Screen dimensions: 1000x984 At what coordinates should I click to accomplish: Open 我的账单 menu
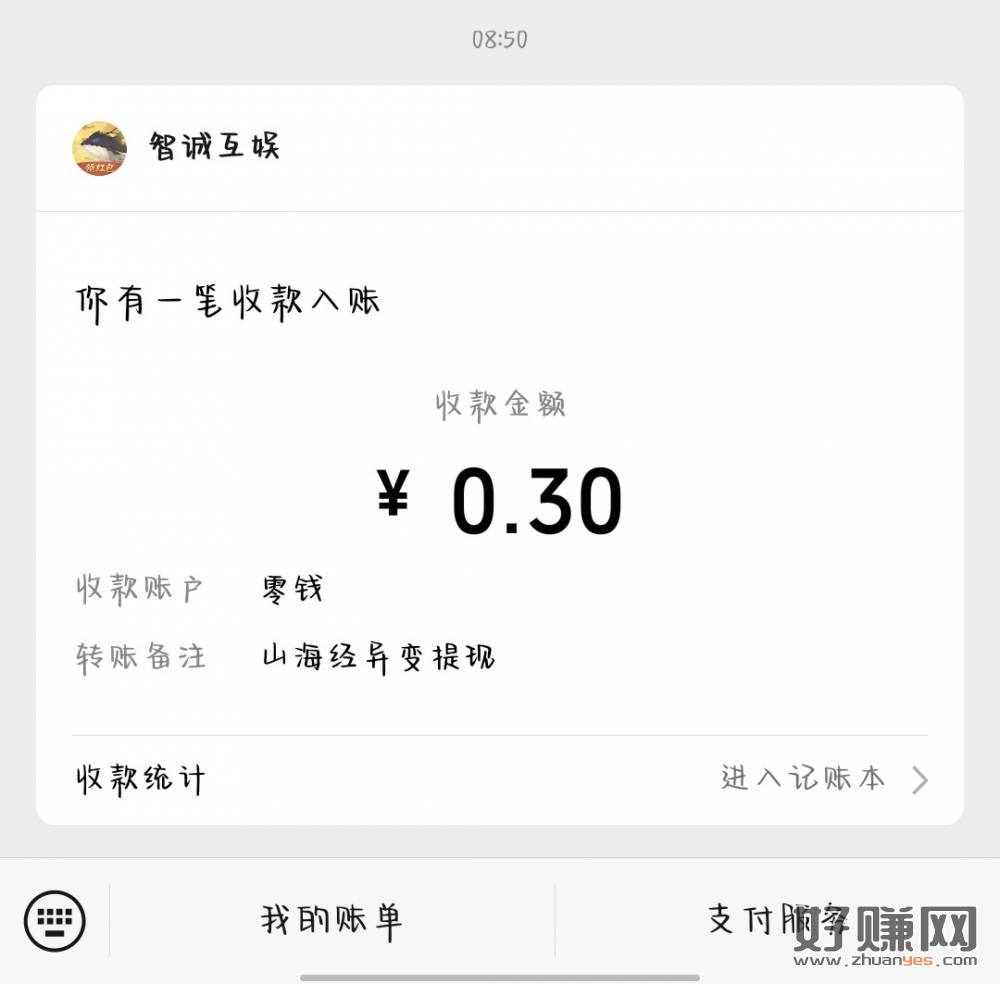(x=332, y=920)
